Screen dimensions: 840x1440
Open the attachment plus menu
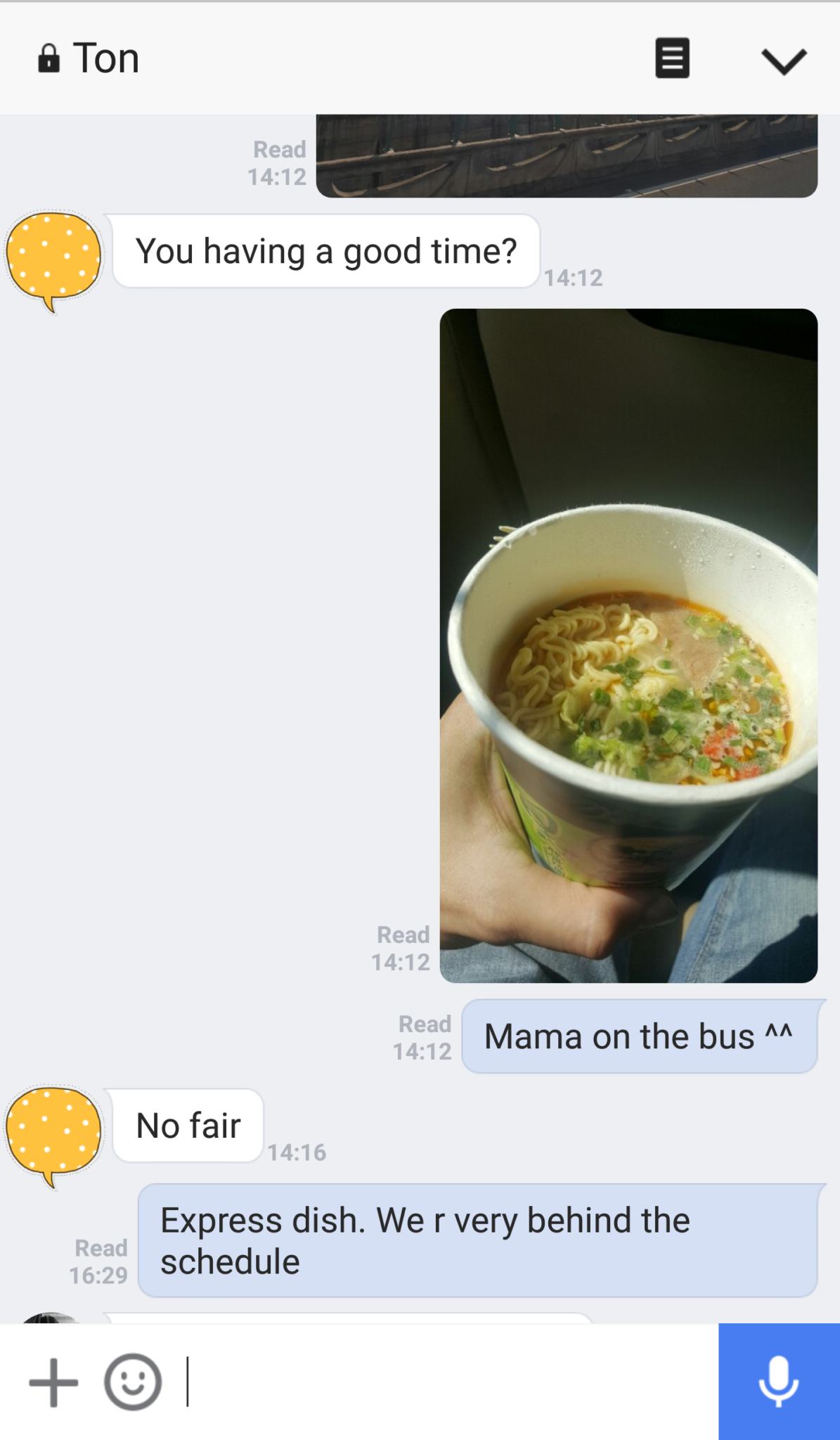[53, 1382]
